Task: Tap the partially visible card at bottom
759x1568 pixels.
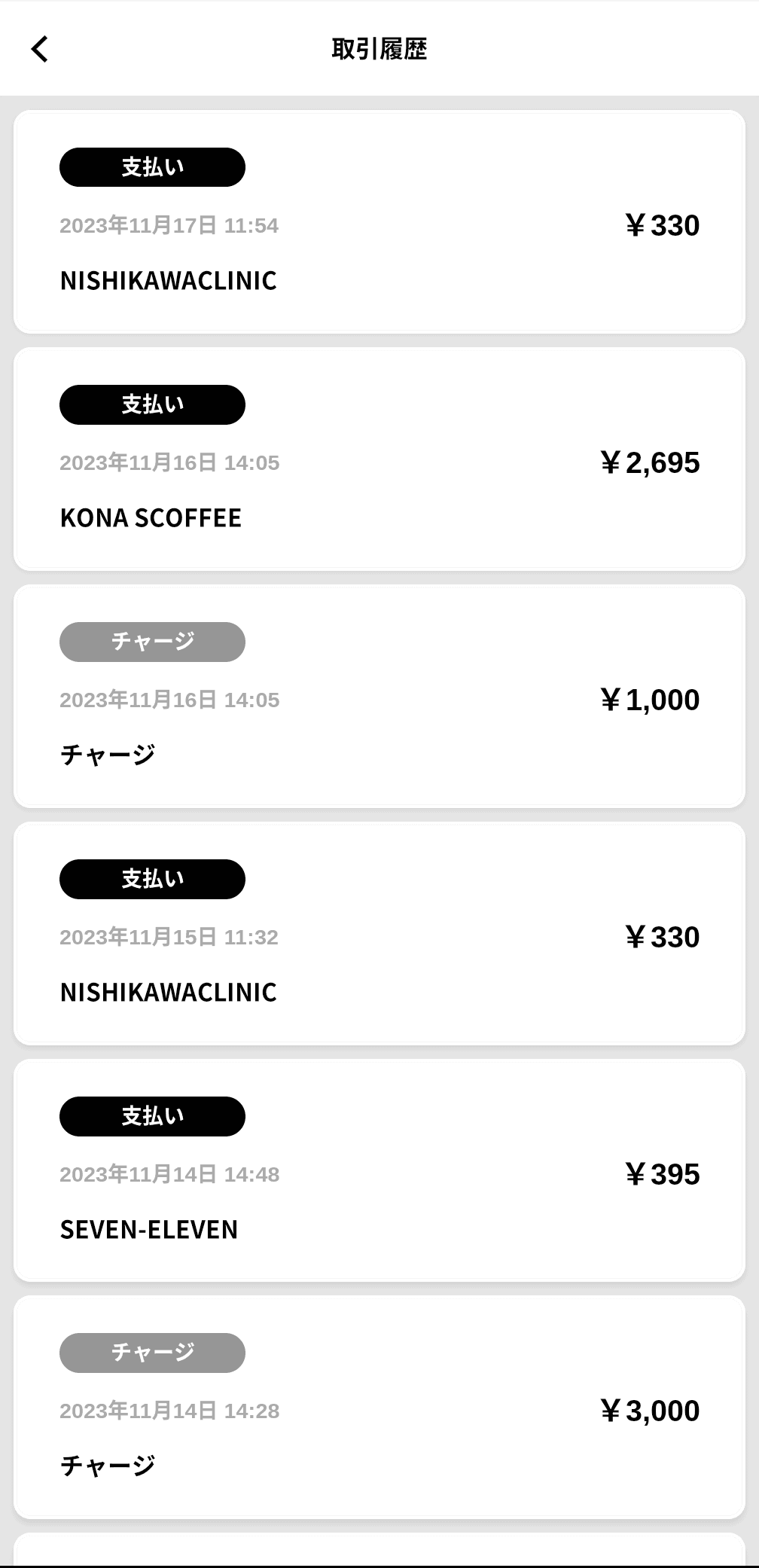Action: point(379,1551)
